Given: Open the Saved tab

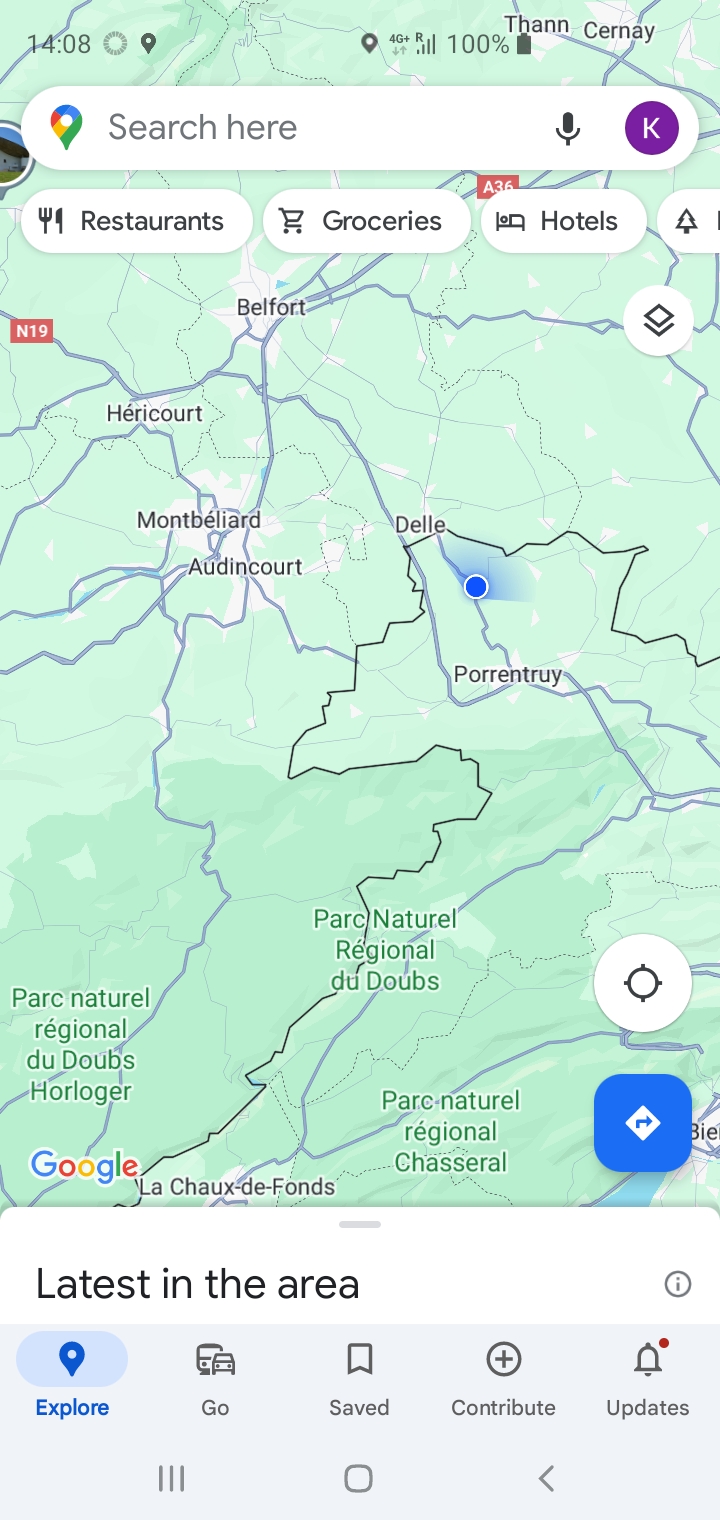Looking at the screenshot, I should coord(359,1378).
